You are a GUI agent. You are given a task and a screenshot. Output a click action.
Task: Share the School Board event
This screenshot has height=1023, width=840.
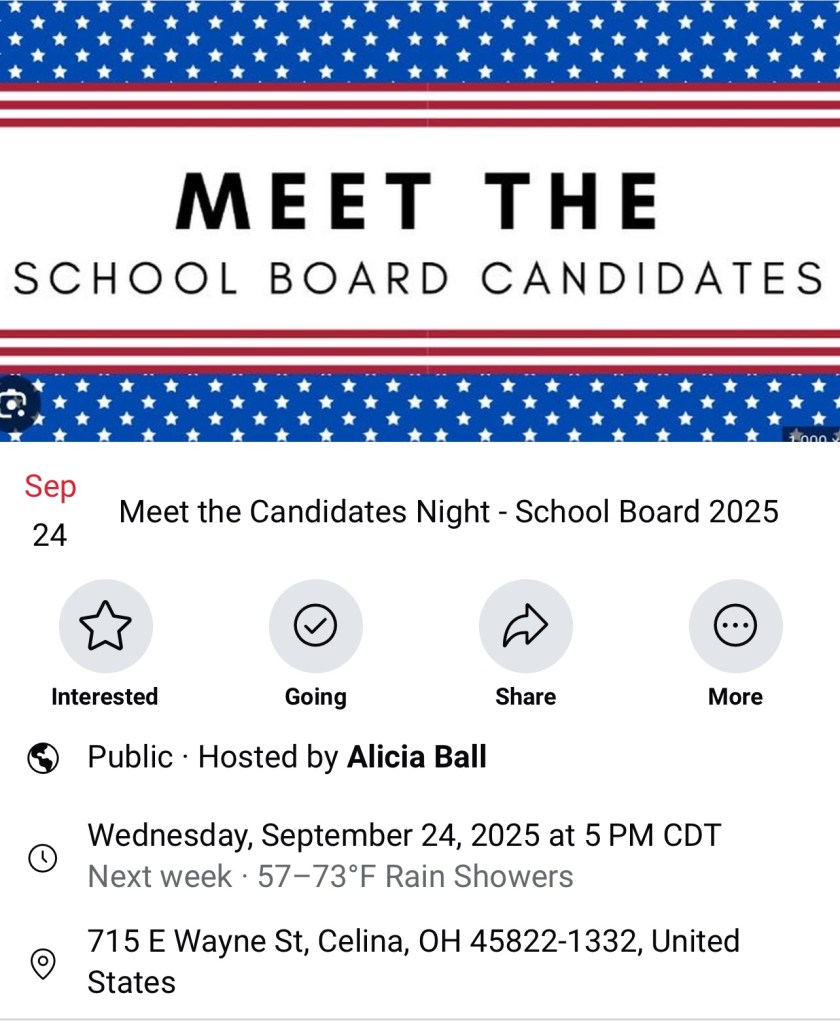(525, 627)
